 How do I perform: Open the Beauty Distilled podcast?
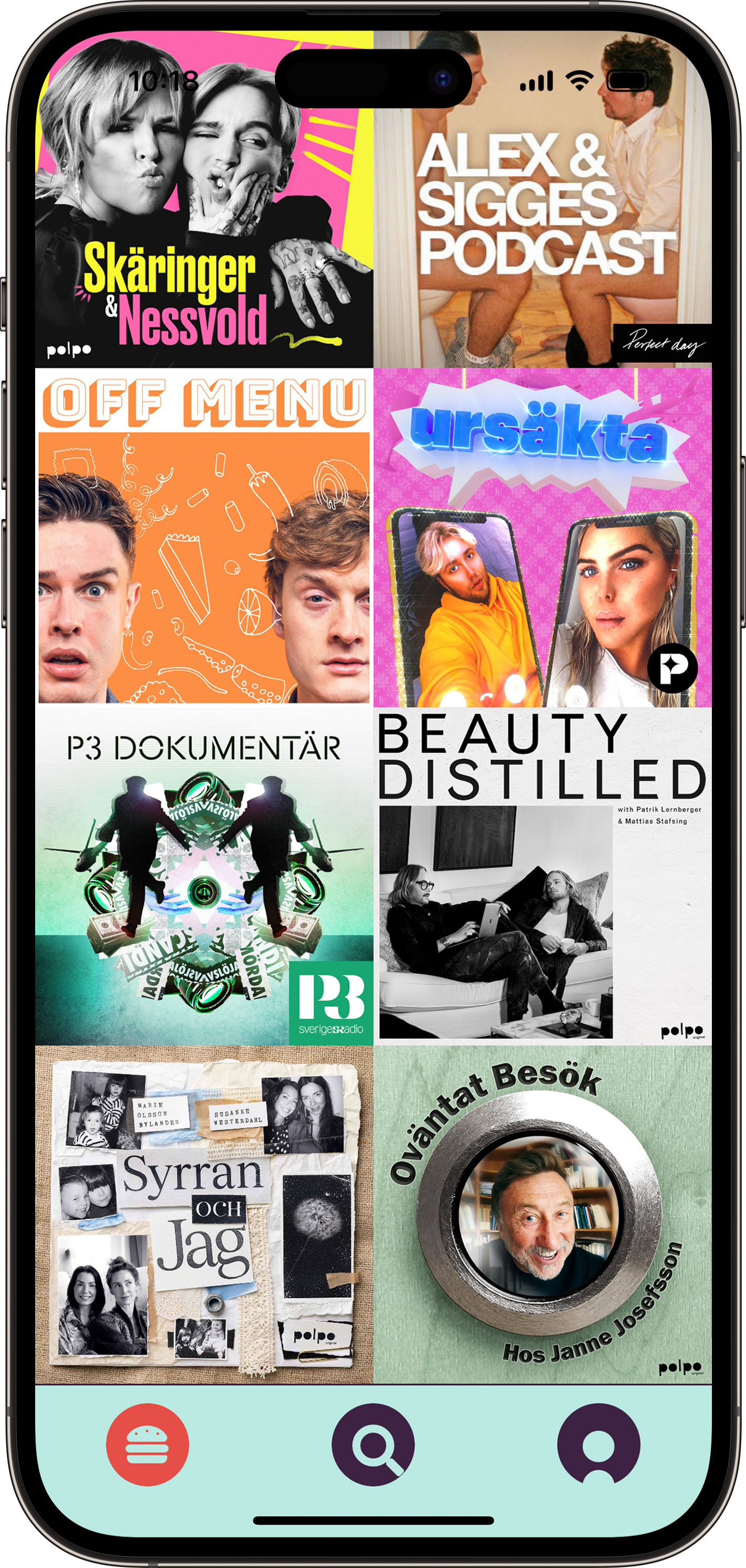pos(542,877)
